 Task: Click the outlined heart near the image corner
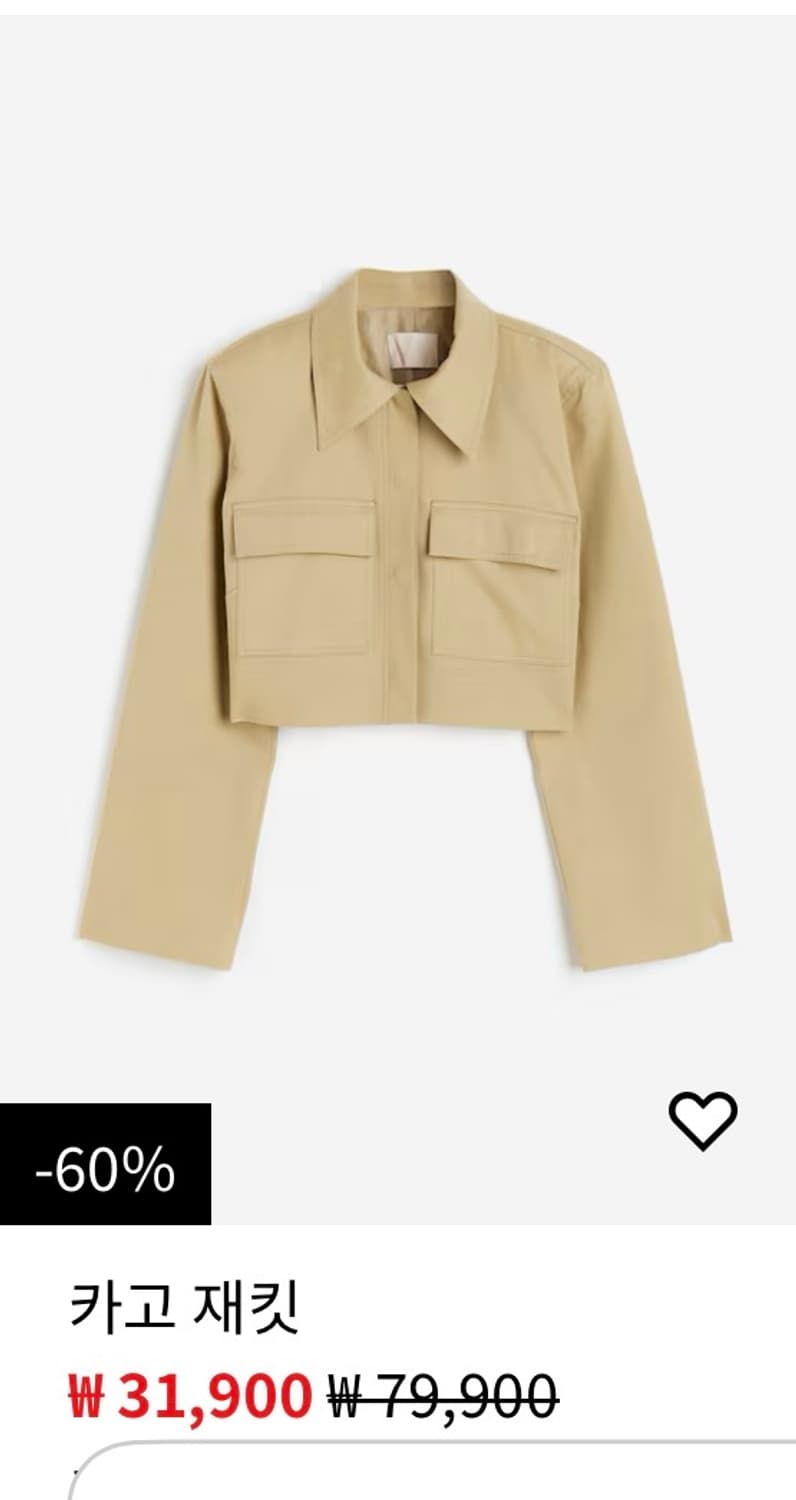(704, 1121)
